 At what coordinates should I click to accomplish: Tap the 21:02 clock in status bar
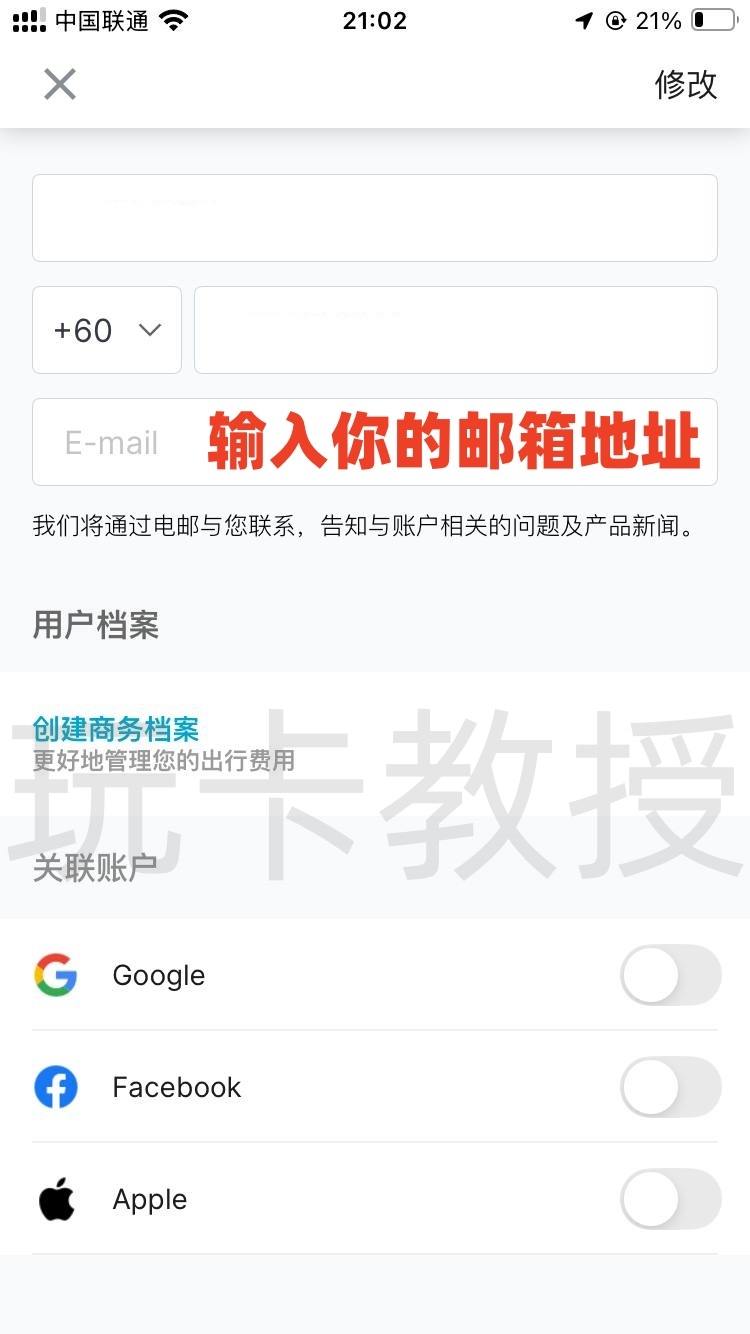point(375,20)
